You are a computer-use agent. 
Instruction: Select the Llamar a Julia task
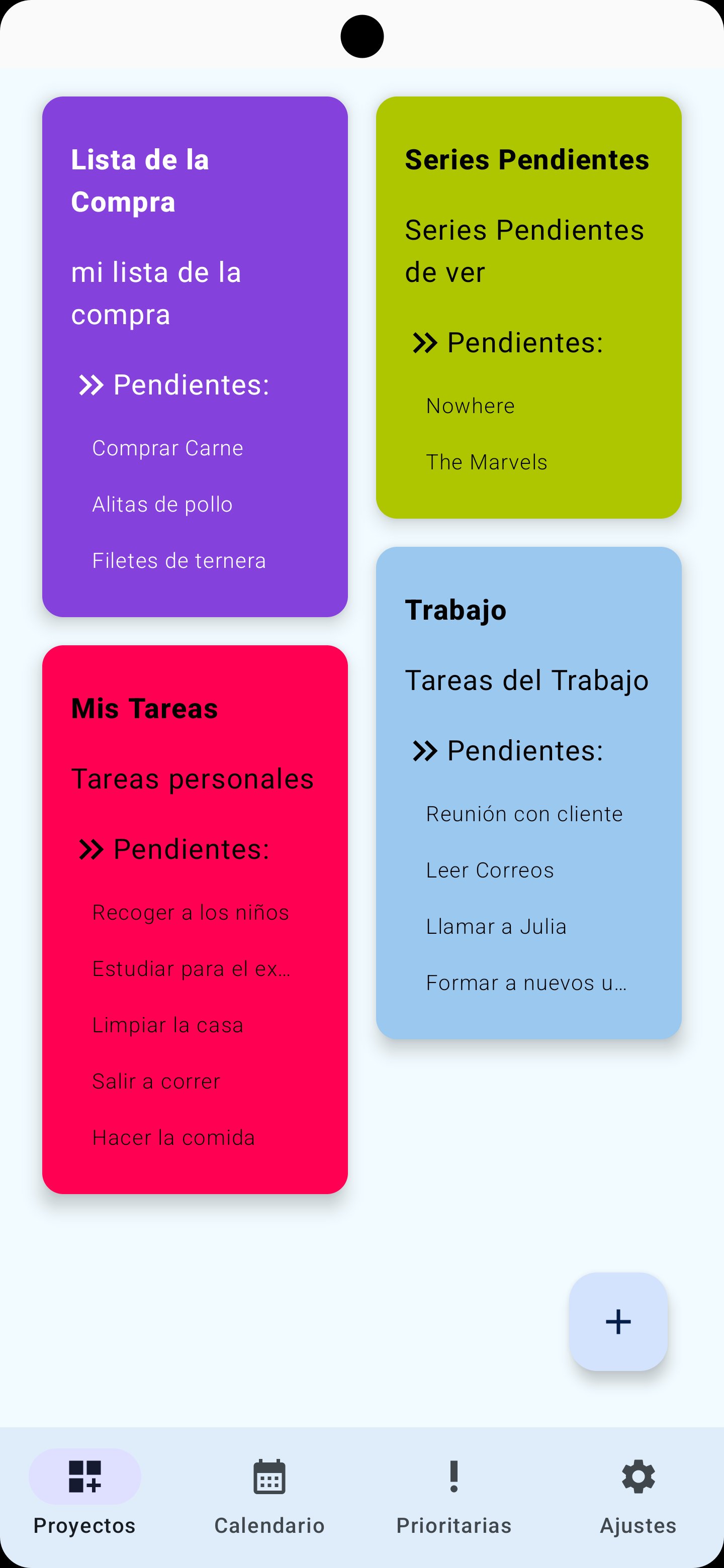pos(496,926)
